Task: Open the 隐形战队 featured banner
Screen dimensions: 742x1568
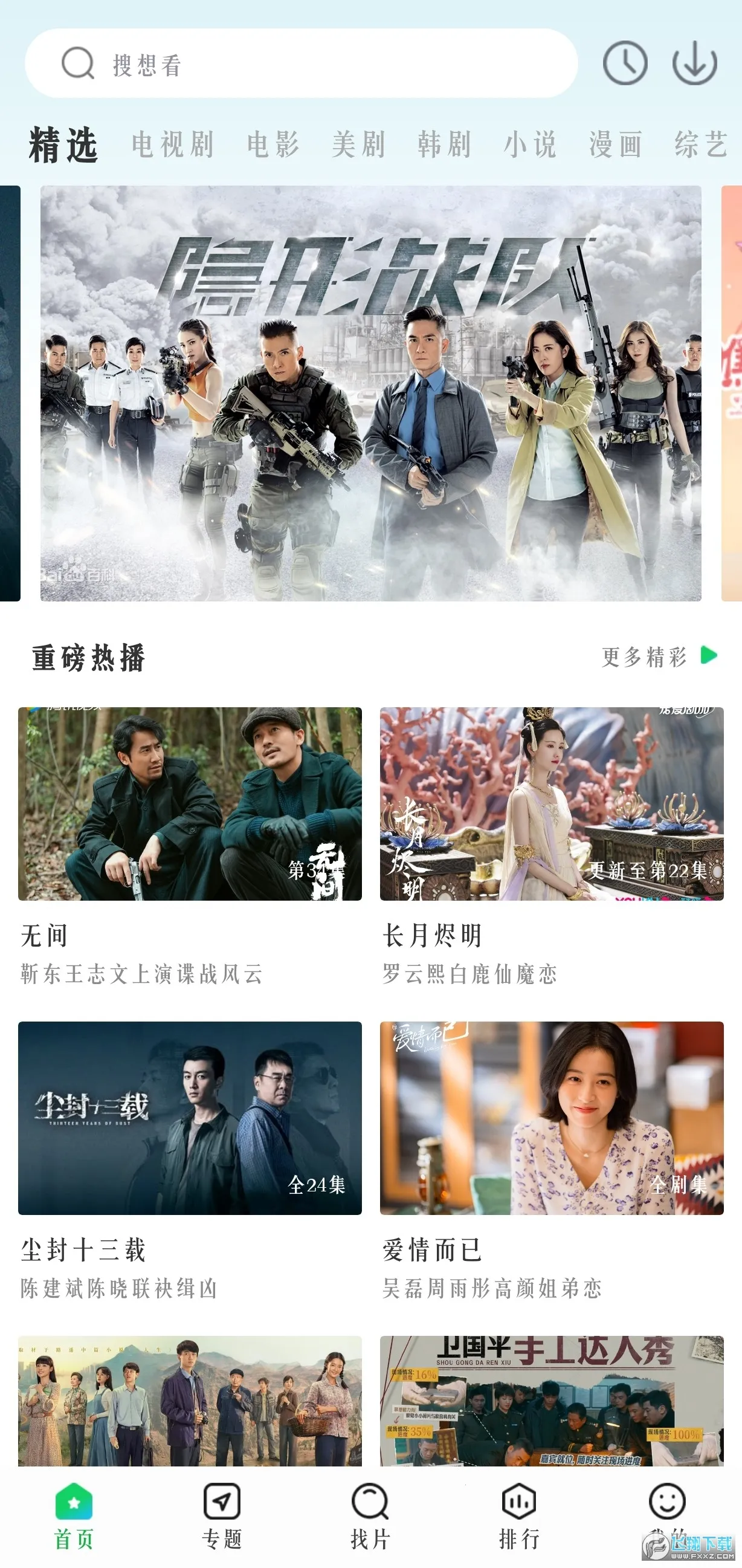Action: pyautogui.click(x=370, y=394)
